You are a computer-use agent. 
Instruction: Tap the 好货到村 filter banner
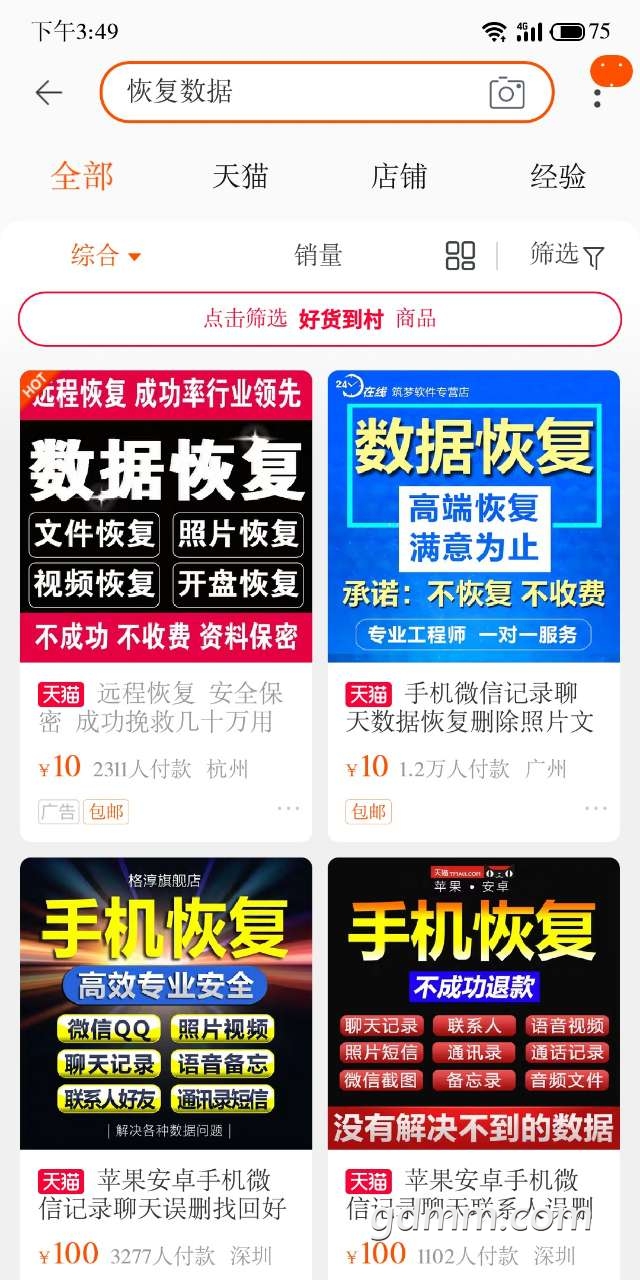pos(320,319)
